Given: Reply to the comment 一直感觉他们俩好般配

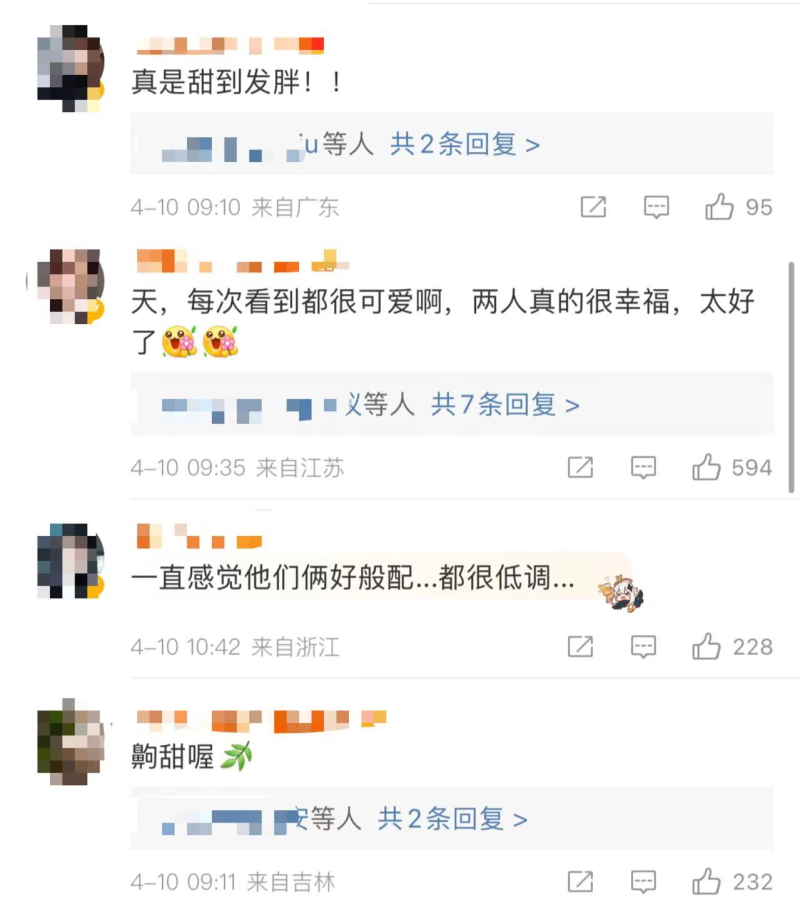Looking at the screenshot, I should [643, 647].
